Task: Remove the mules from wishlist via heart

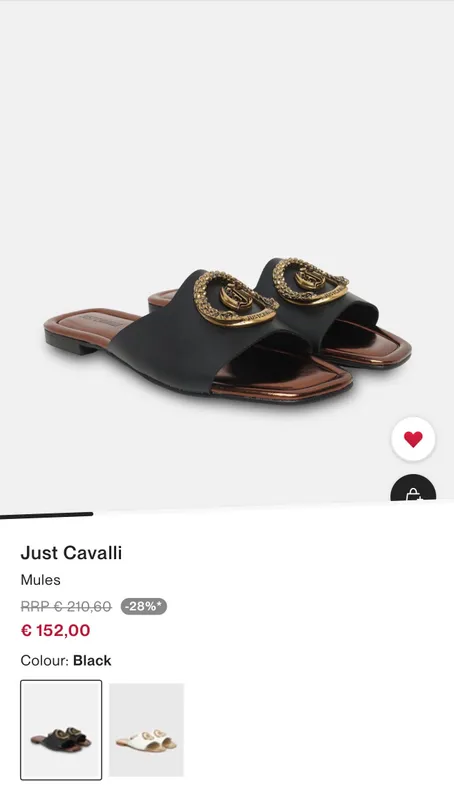Action: [x=413, y=439]
